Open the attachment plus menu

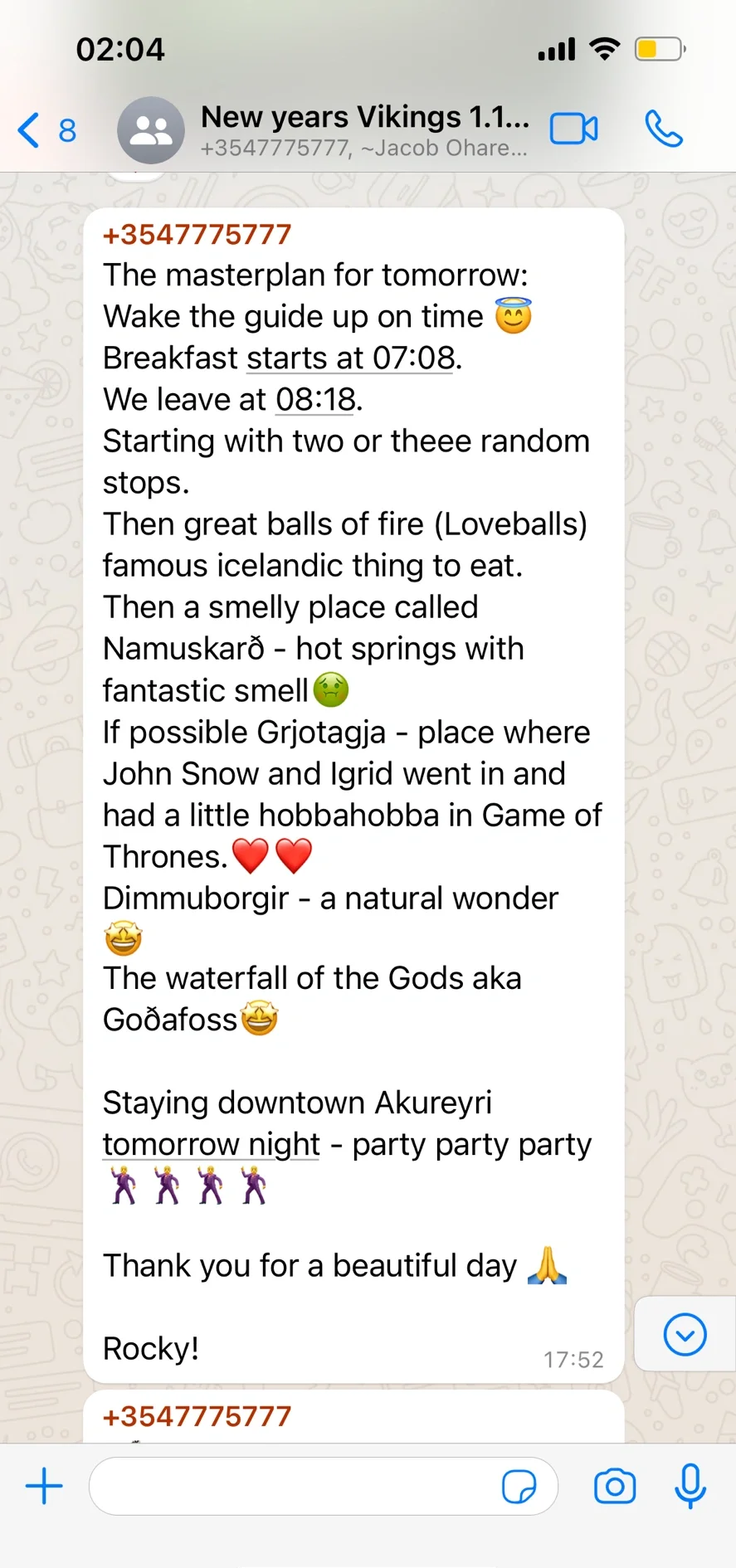point(44,1486)
